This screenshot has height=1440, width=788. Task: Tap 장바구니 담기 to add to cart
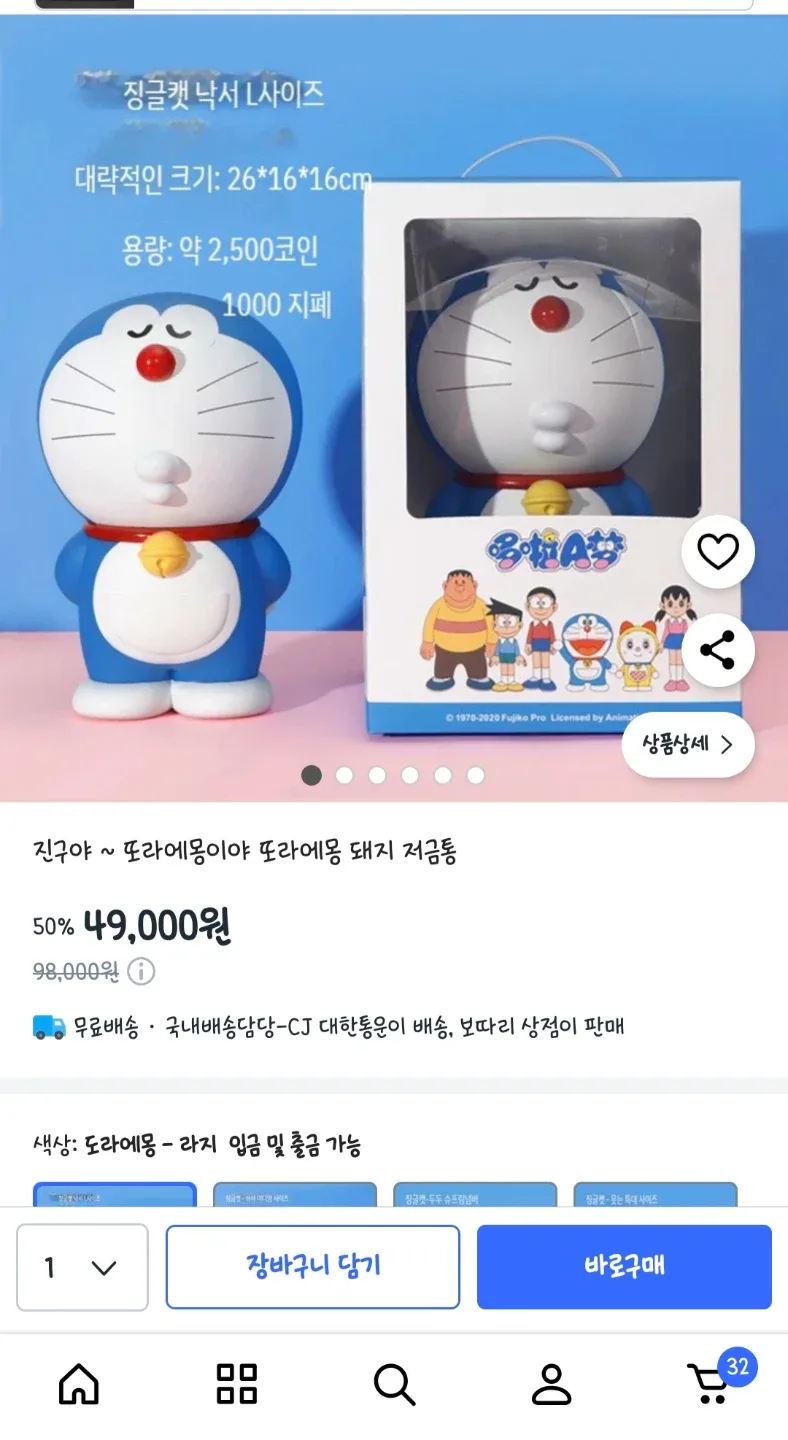tap(313, 1266)
